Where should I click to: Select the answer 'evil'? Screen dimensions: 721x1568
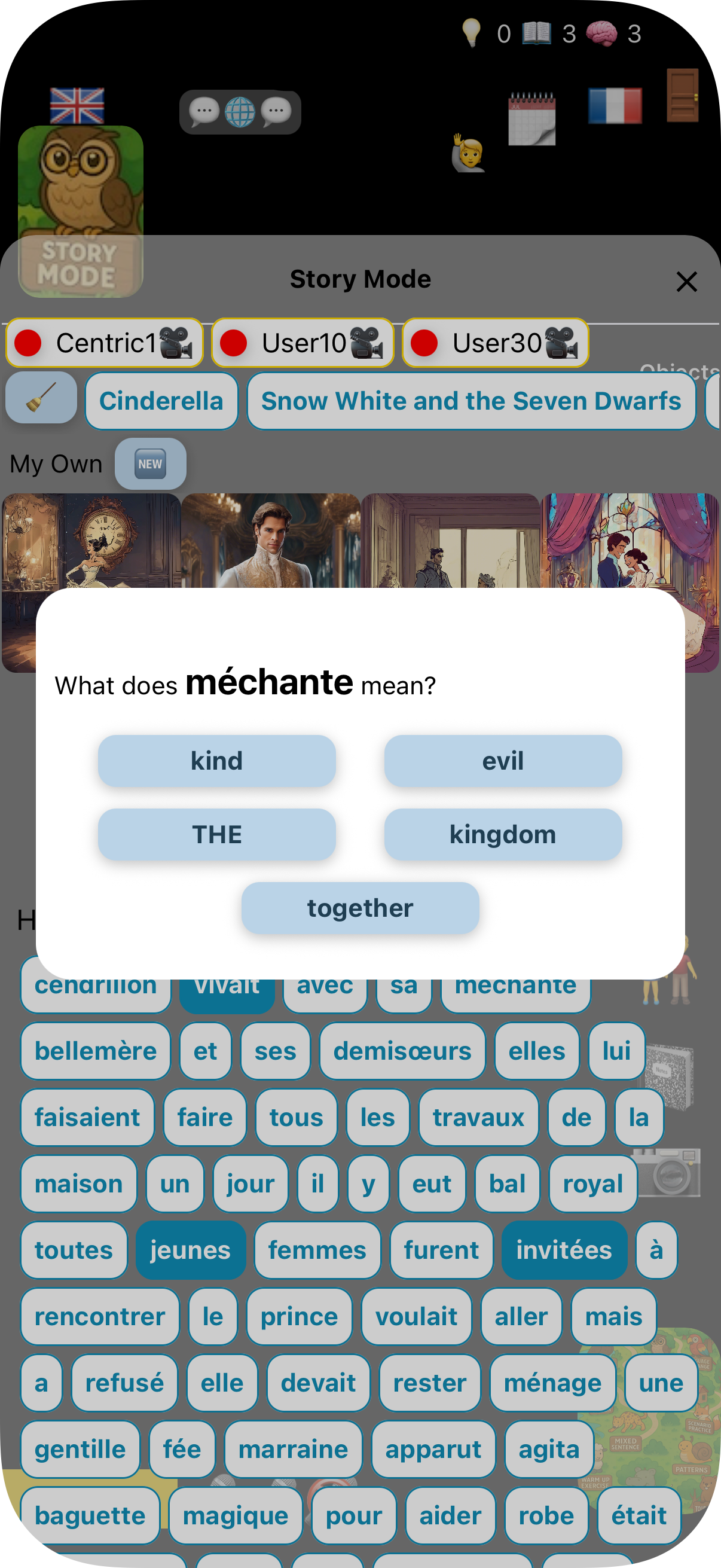[x=503, y=761]
